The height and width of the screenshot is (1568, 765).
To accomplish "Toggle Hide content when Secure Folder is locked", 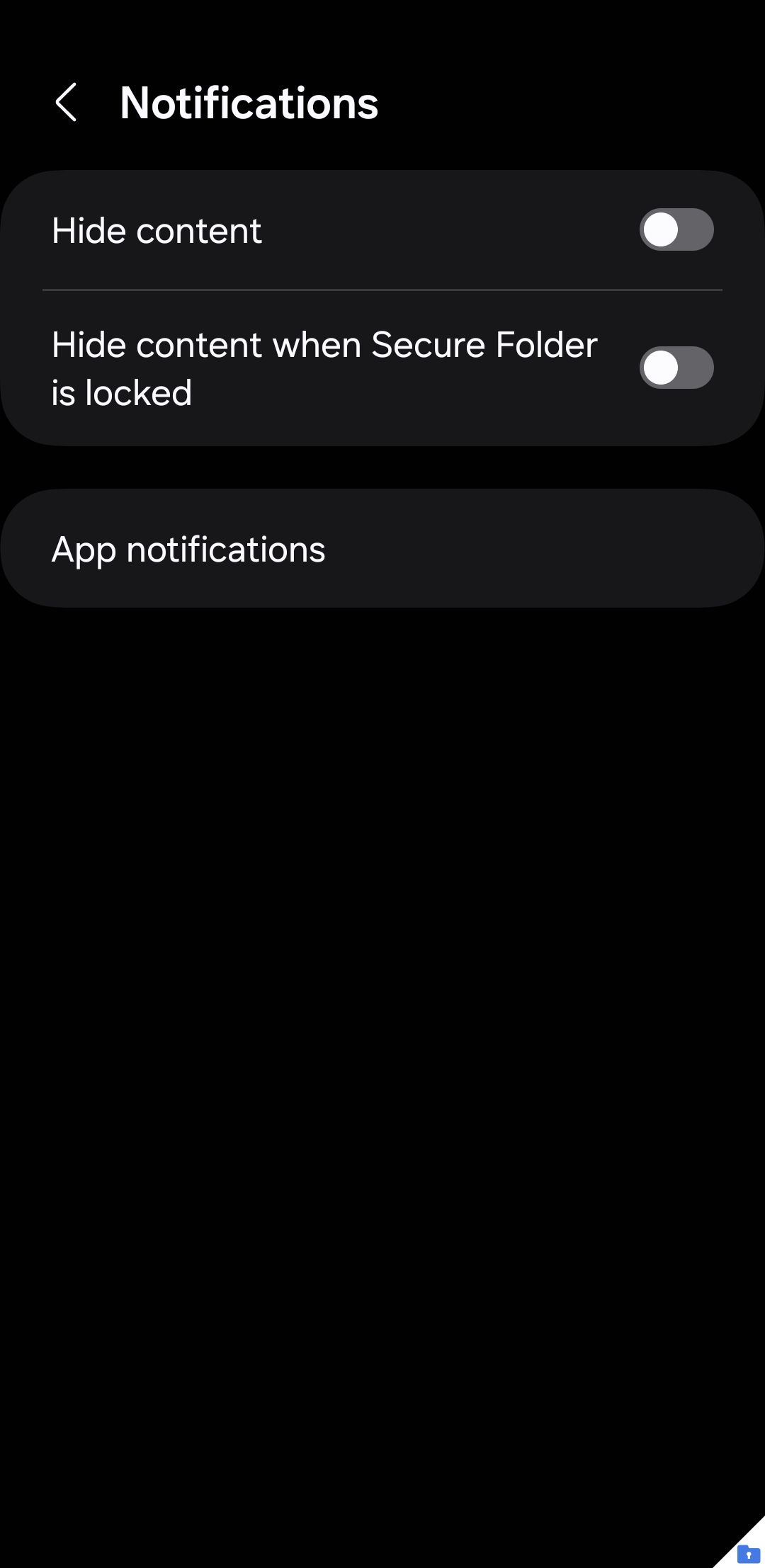I will [x=676, y=368].
